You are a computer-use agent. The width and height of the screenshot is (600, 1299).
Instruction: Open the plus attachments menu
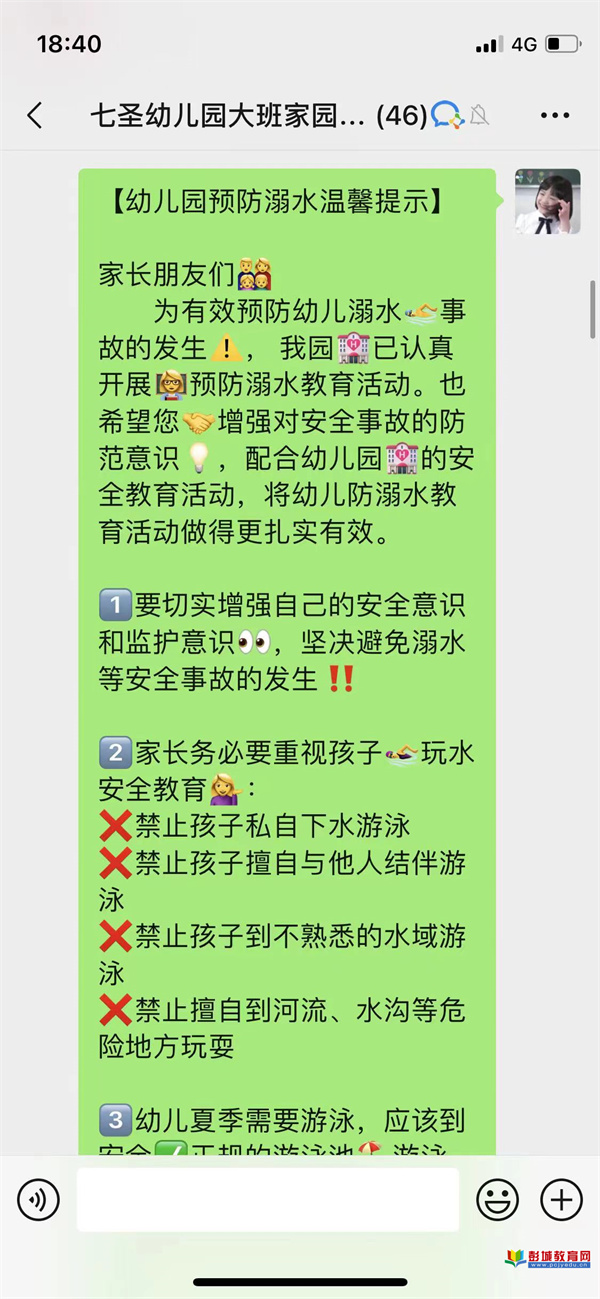coord(561,1199)
